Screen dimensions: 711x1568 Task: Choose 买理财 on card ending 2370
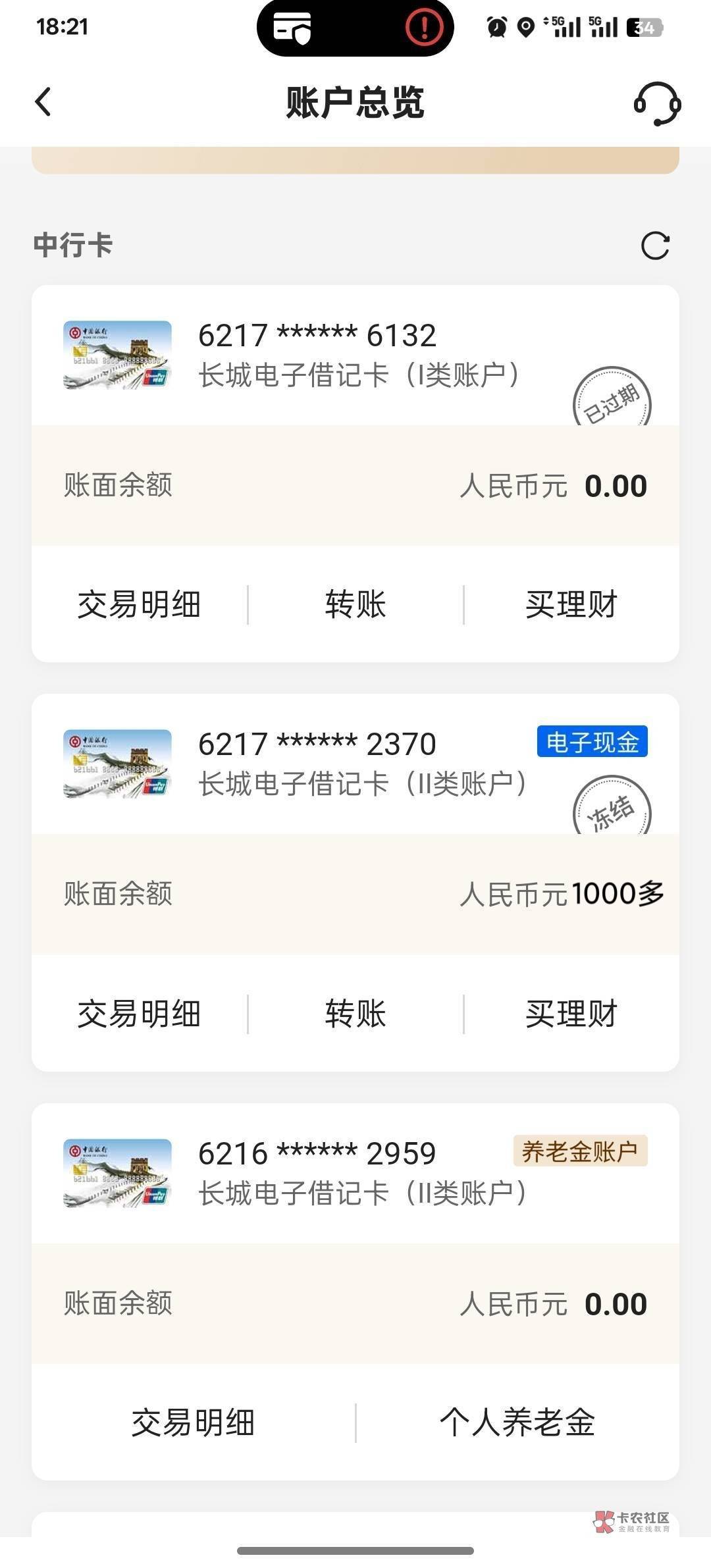pyautogui.click(x=571, y=1014)
